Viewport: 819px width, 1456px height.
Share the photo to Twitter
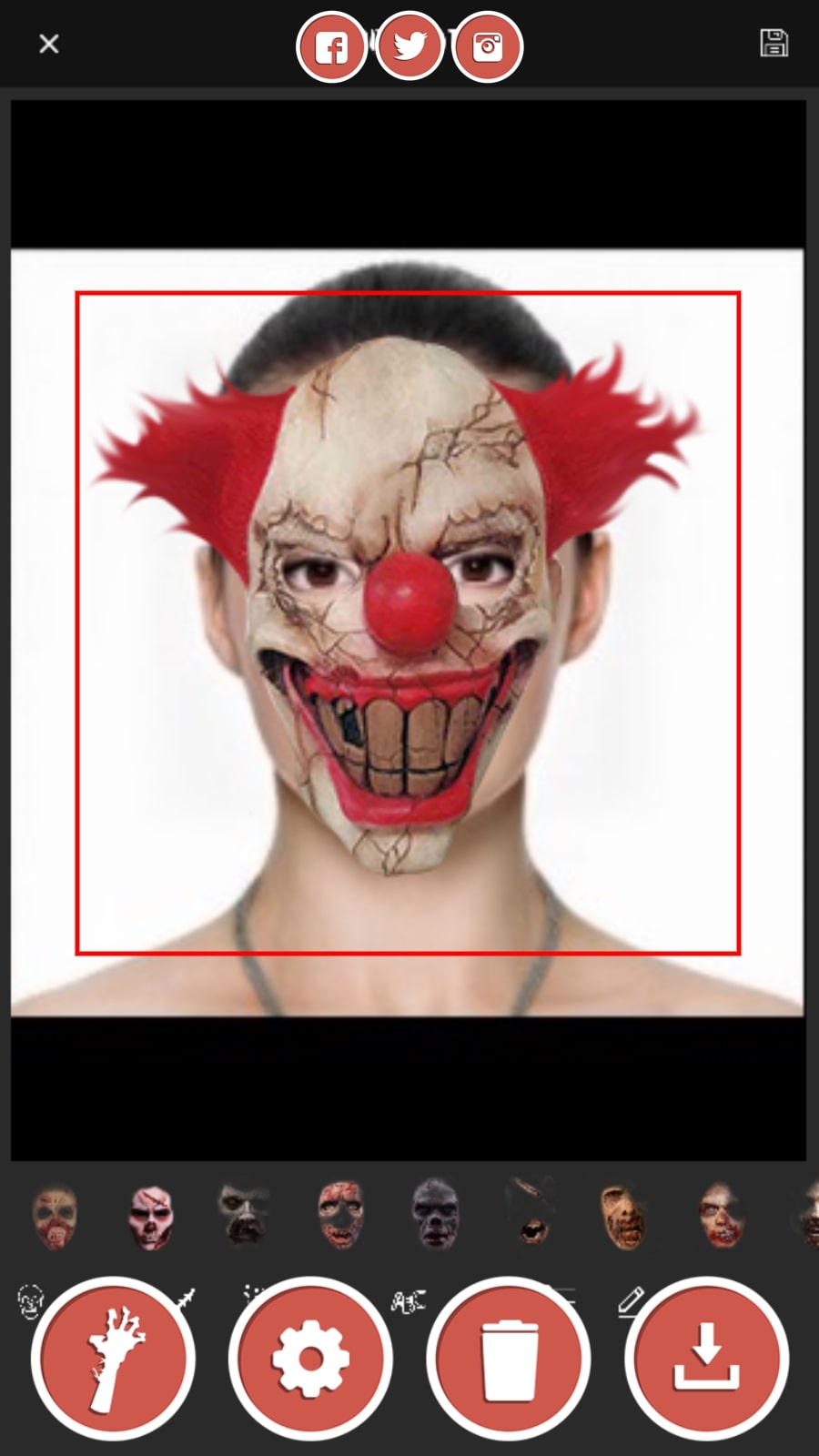[x=409, y=45]
